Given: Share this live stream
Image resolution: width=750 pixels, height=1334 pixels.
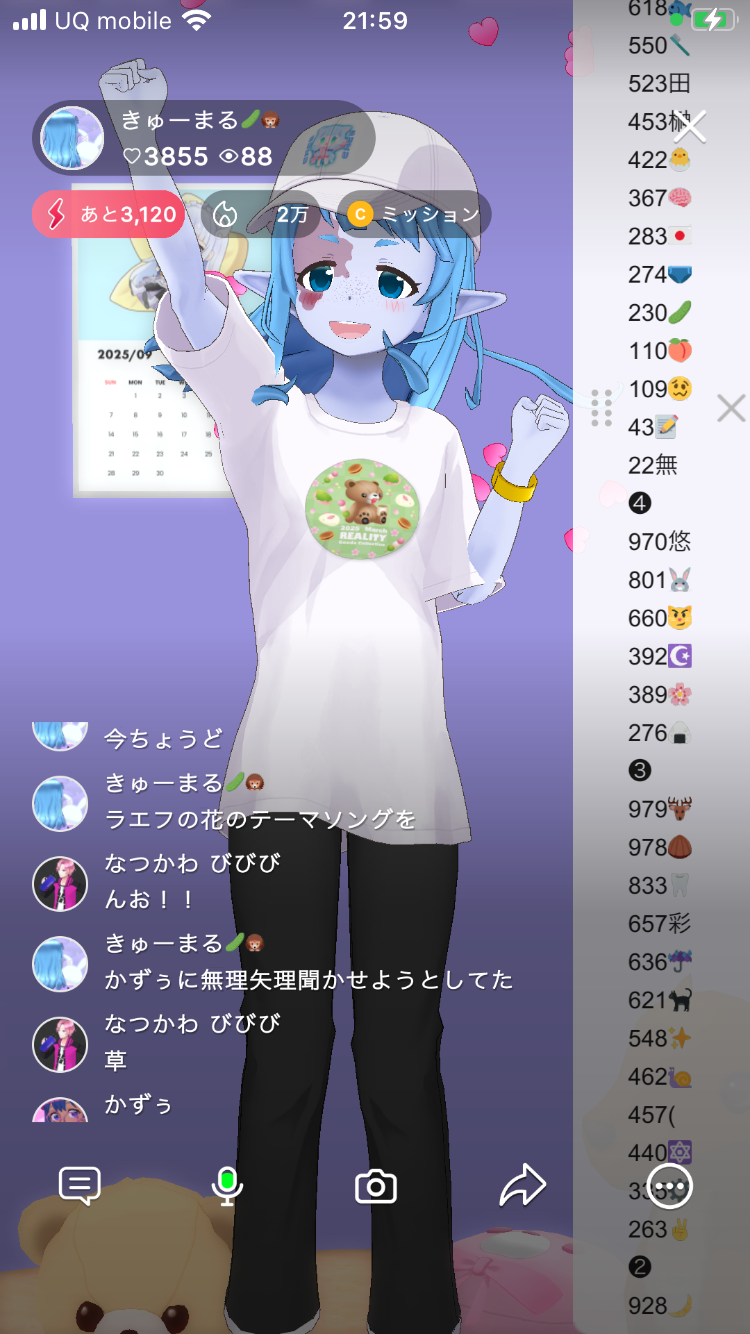Looking at the screenshot, I should (523, 1186).
